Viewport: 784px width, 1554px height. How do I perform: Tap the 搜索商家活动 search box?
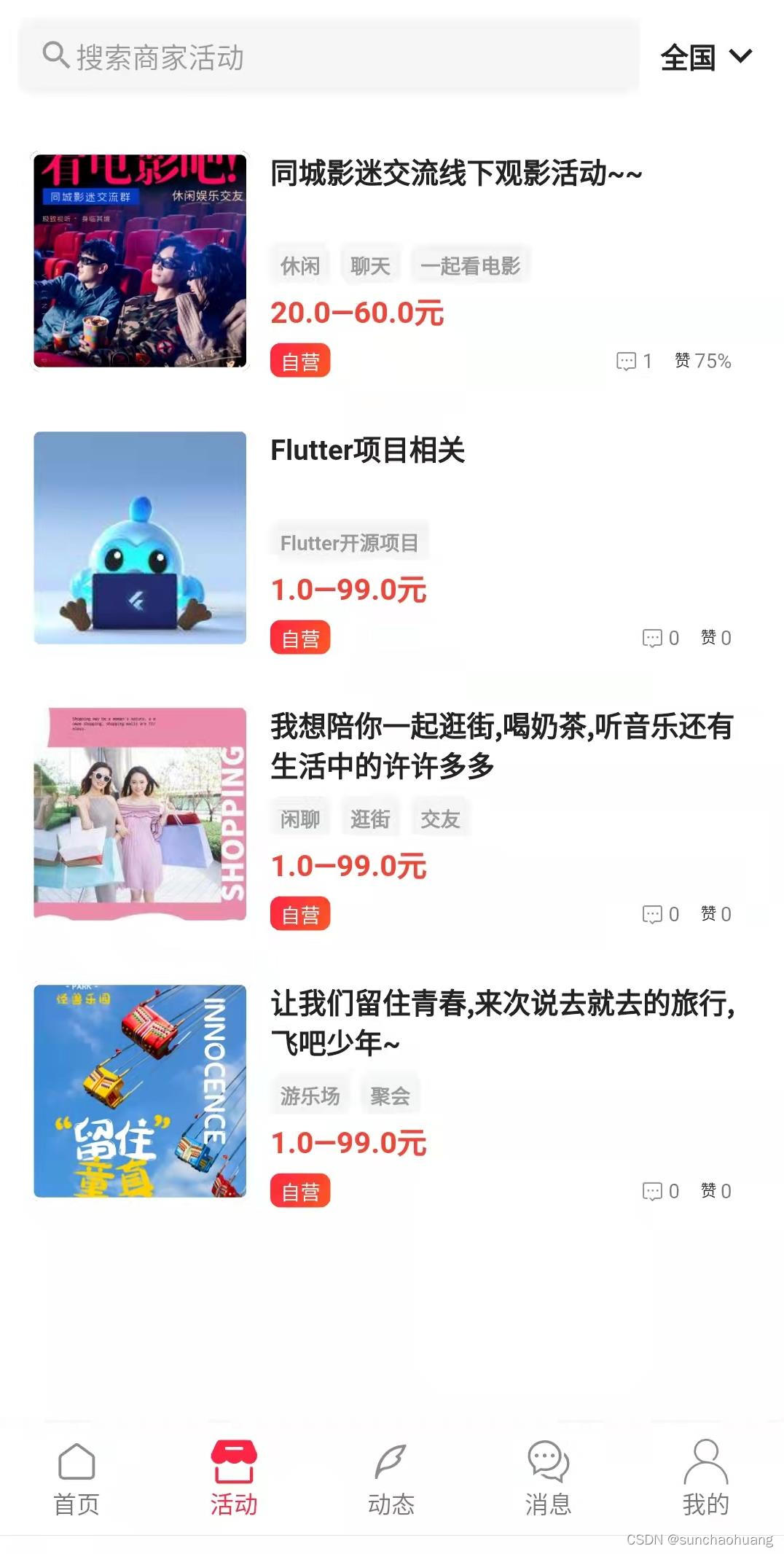tap(328, 57)
